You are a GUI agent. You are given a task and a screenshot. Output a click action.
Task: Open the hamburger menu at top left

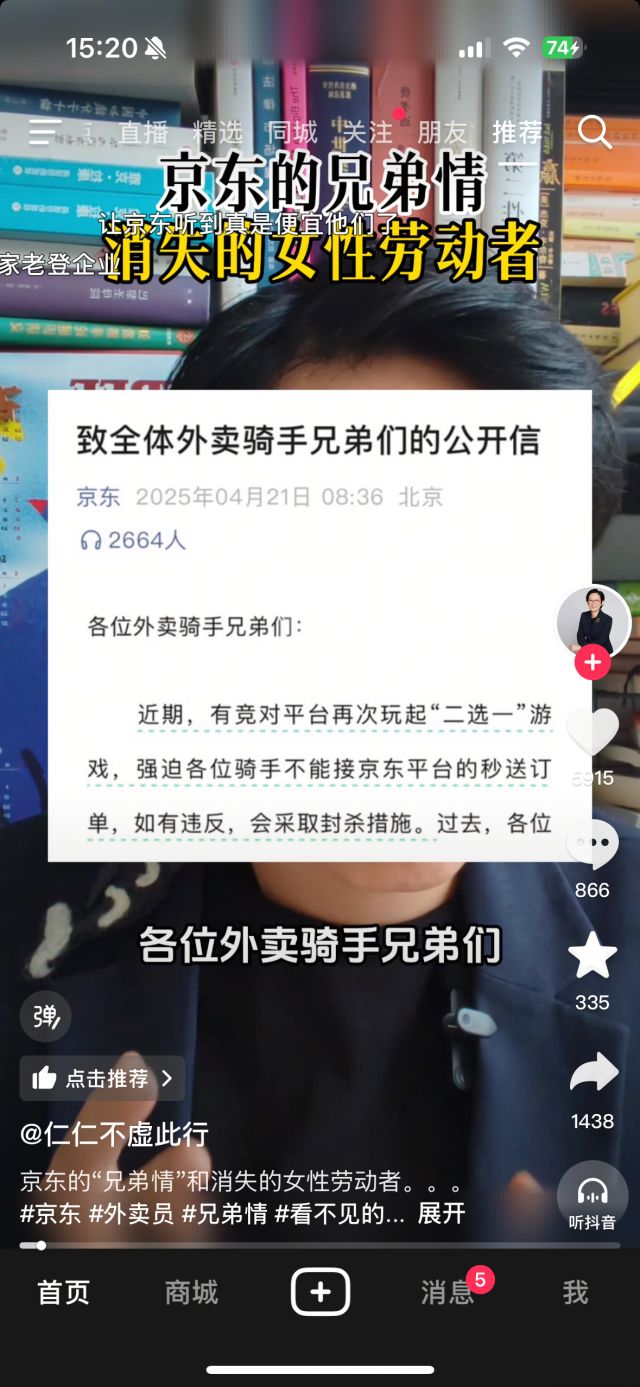tap(45, 131)
